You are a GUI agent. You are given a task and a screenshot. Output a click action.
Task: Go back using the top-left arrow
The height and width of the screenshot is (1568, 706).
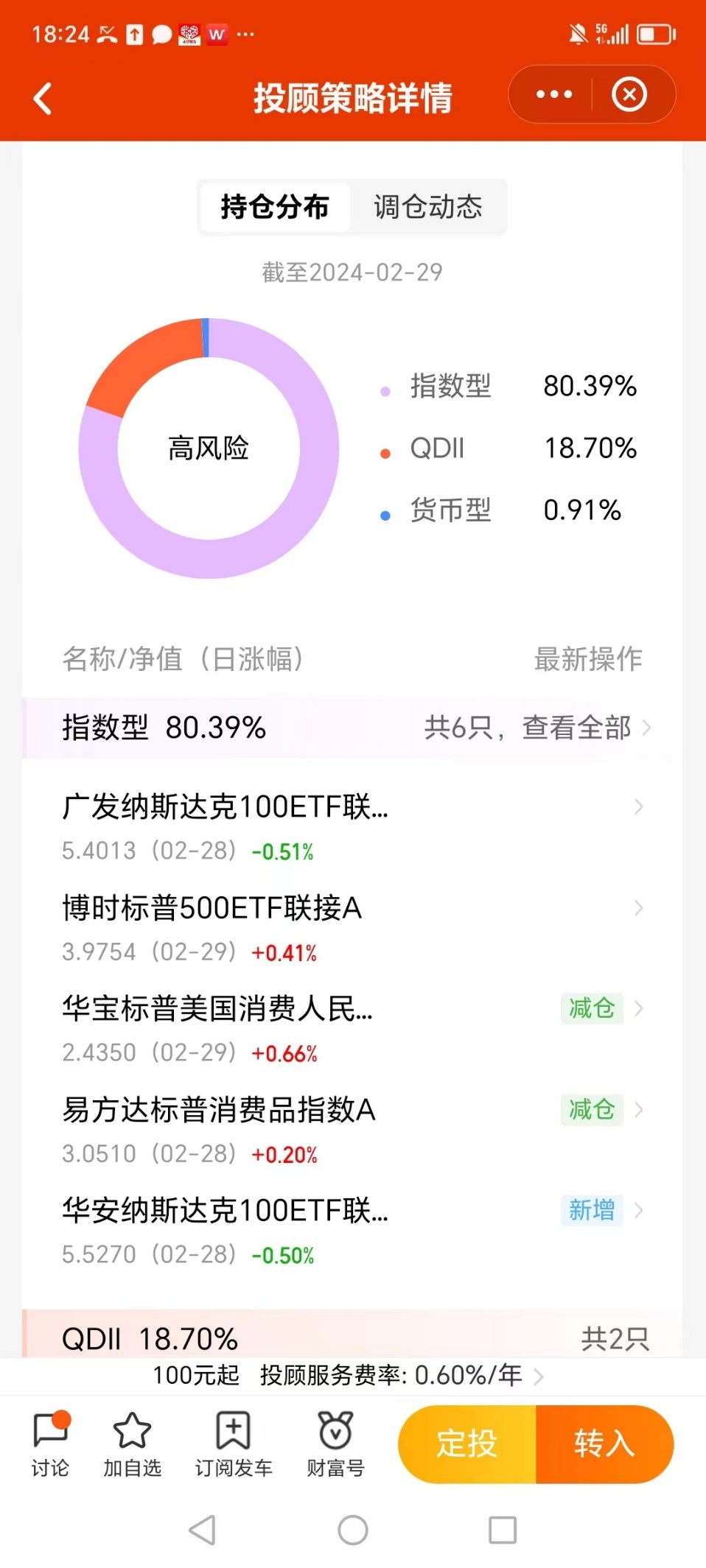pyautogui.click(x=43, y=99)
